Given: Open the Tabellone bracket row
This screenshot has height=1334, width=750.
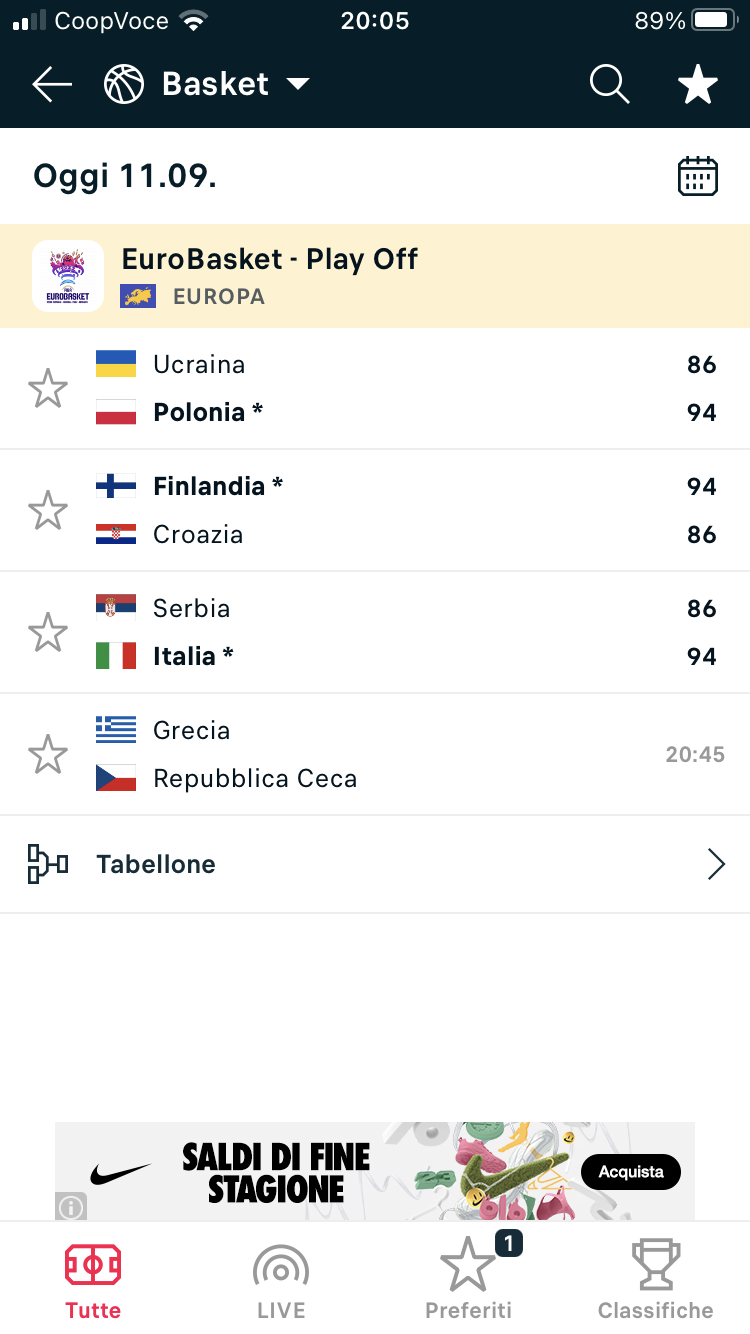Looking at the screenshot, I should (x=375, y=864).
